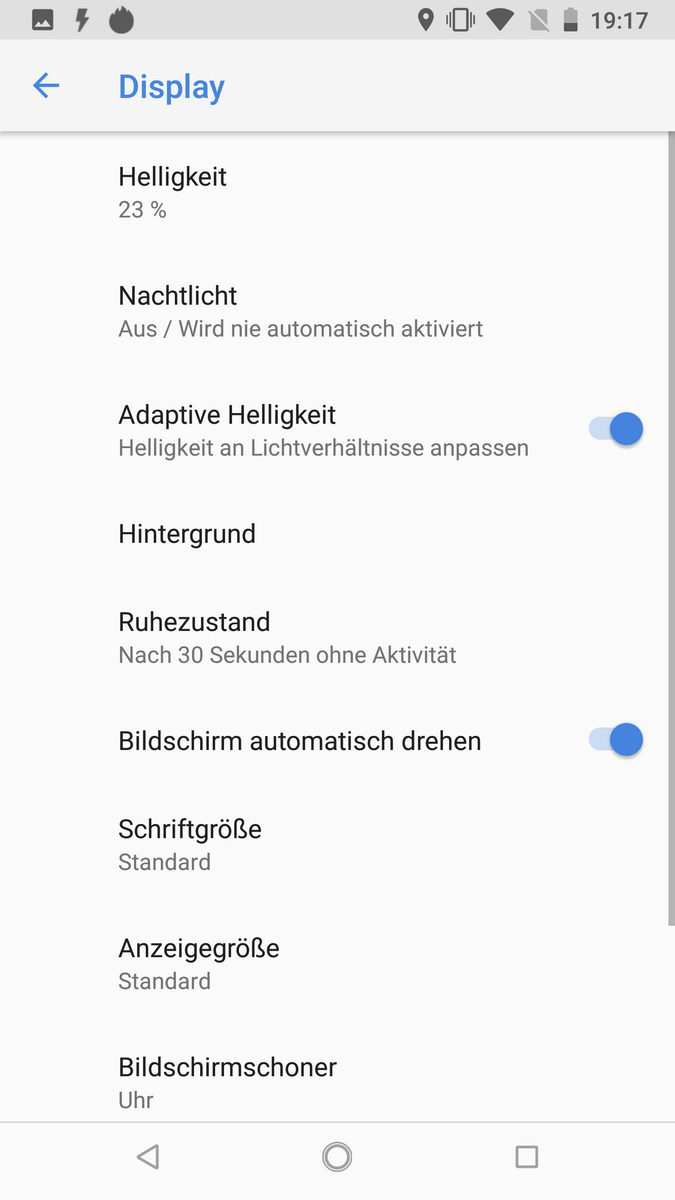Open Bildschirmschoner settings

click(227, 1080)
